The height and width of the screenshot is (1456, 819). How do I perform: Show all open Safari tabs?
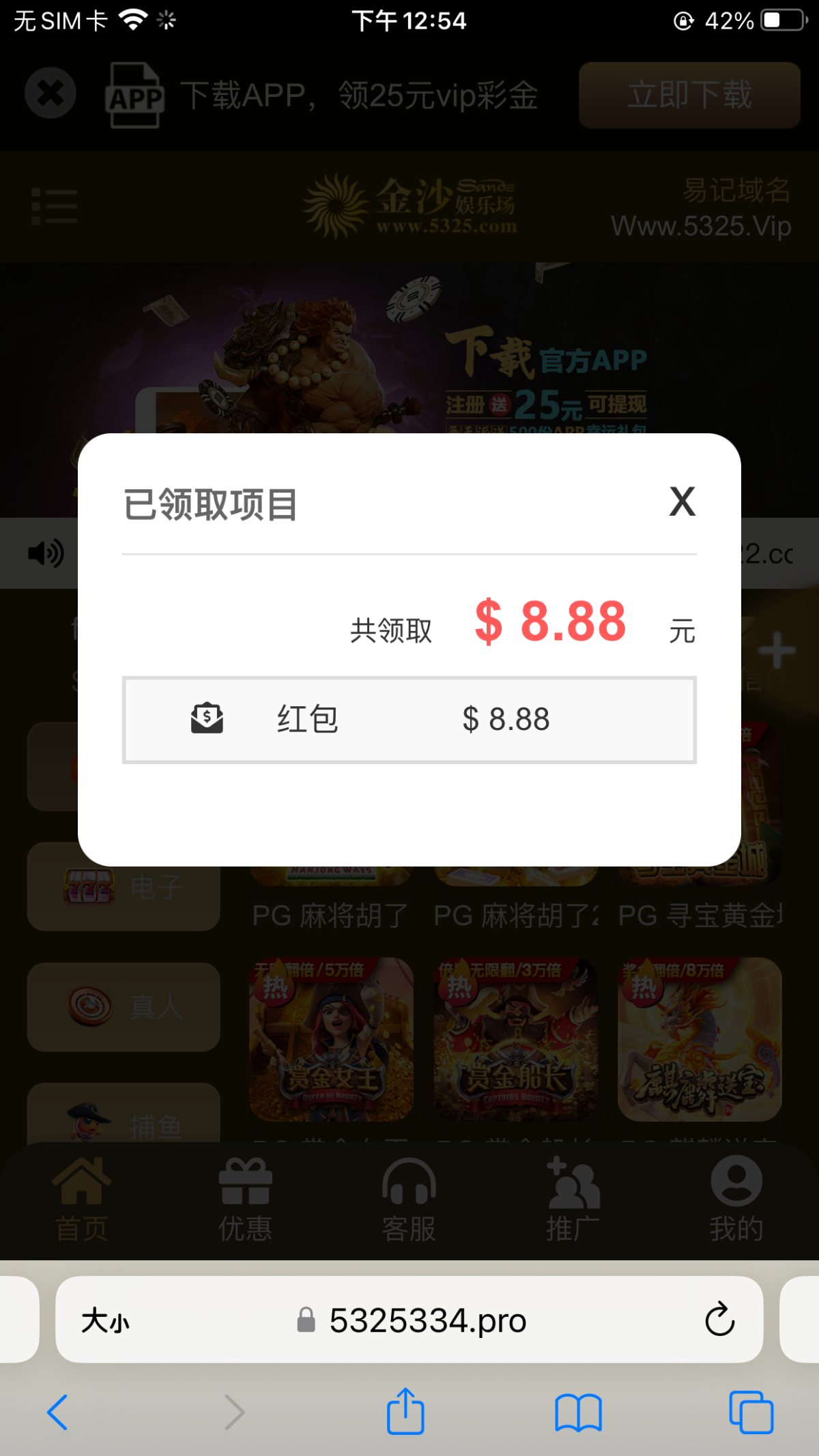tap(751, 1412)
